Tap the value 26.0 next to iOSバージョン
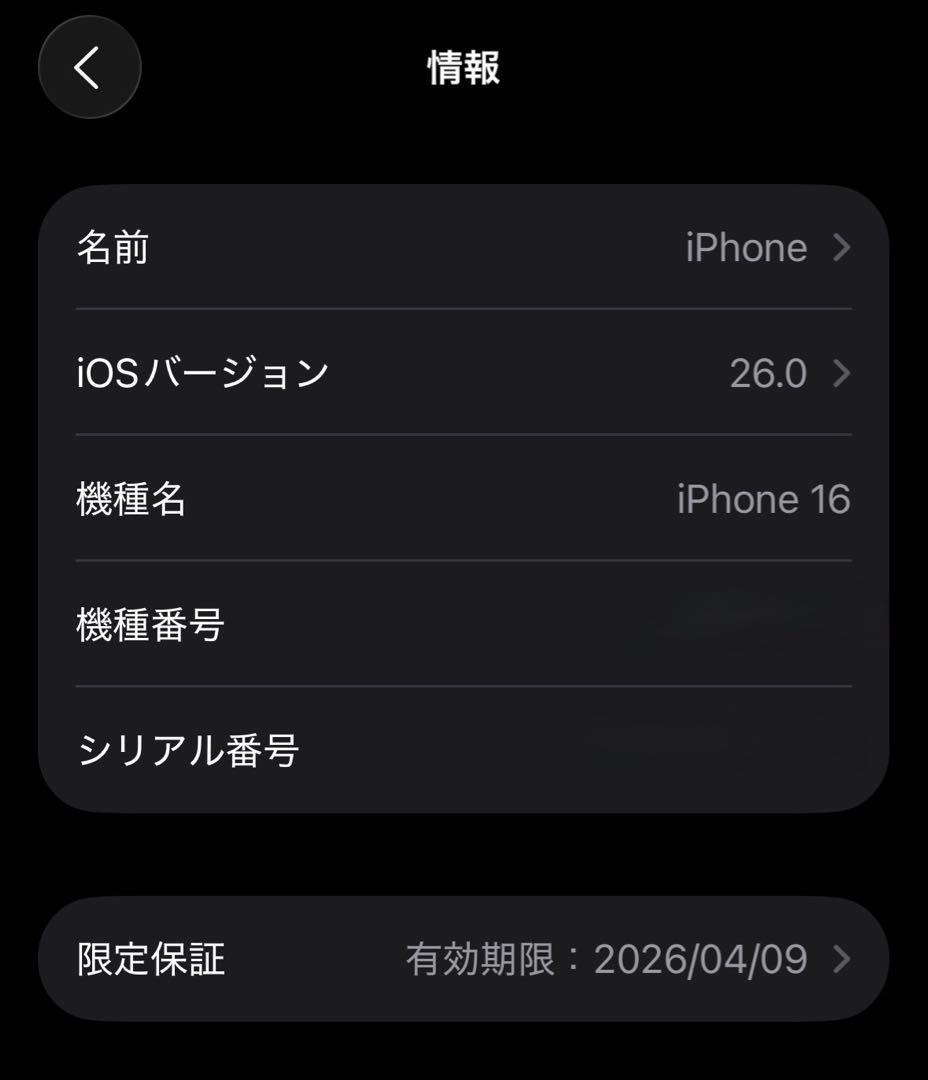The height and width of the screenshot is (1080, 928). pyautogui.click(x=771, y=375)
